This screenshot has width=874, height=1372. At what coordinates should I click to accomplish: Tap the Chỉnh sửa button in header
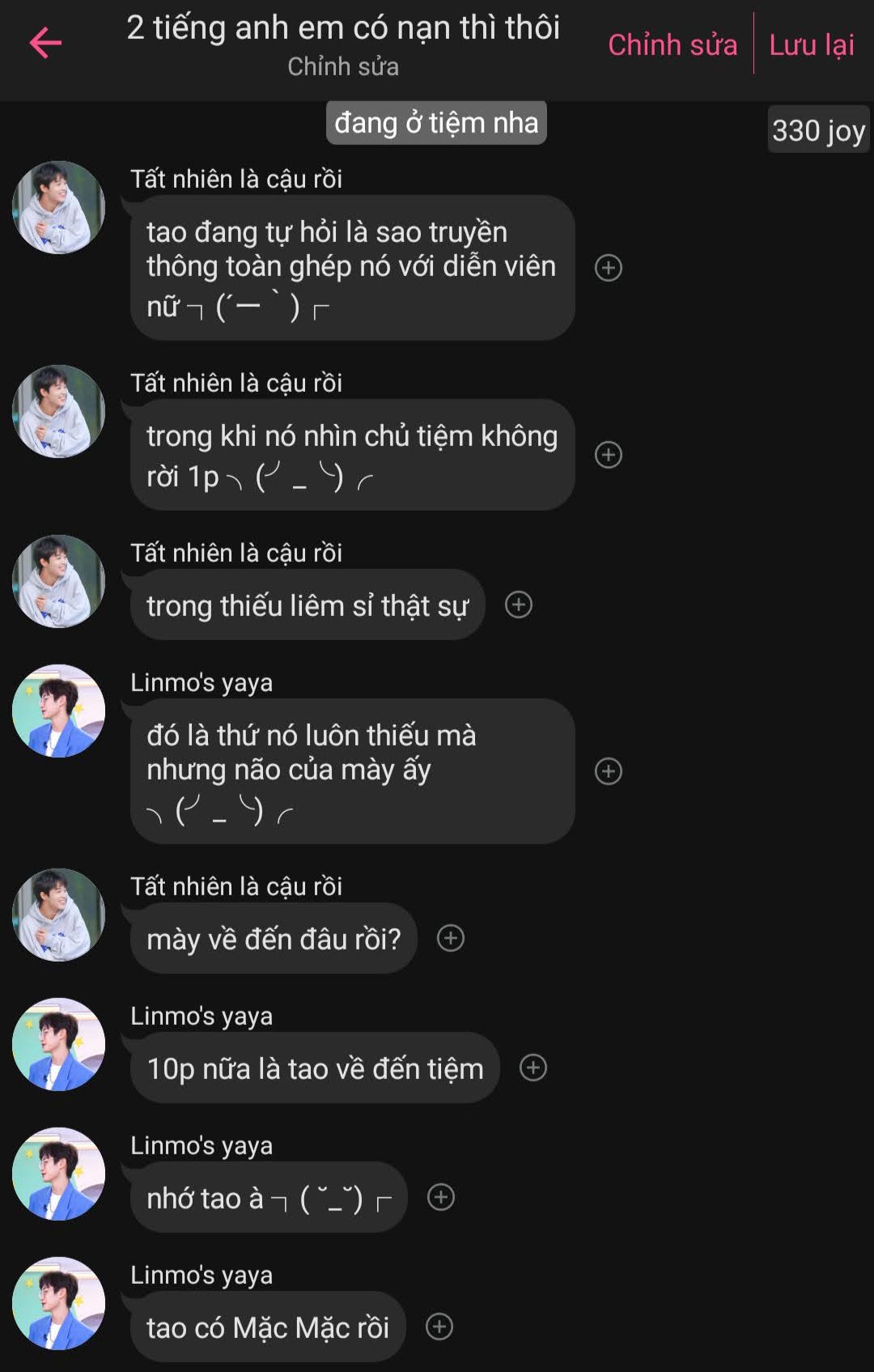(x=672, y=45)
